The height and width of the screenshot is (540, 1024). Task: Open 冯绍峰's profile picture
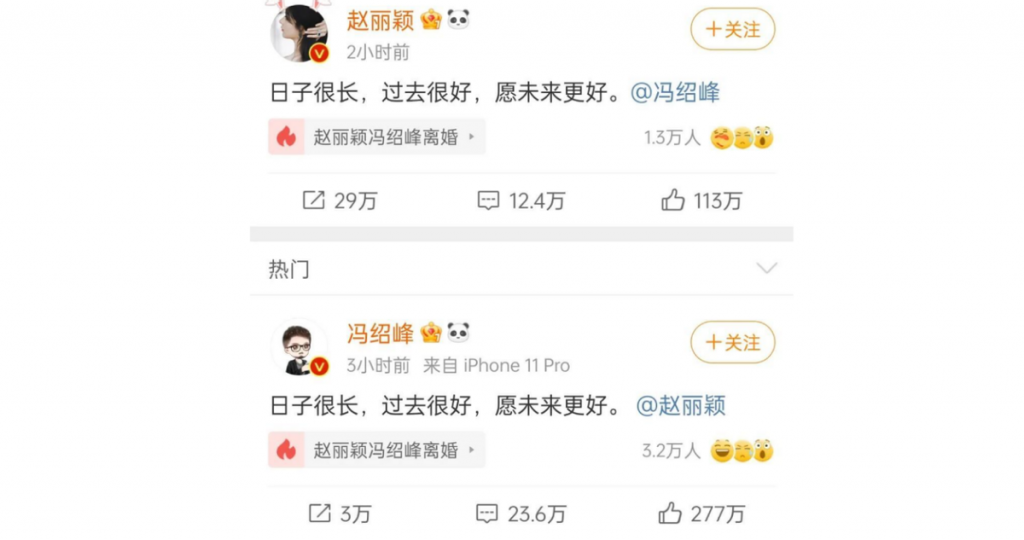(299, 348)
